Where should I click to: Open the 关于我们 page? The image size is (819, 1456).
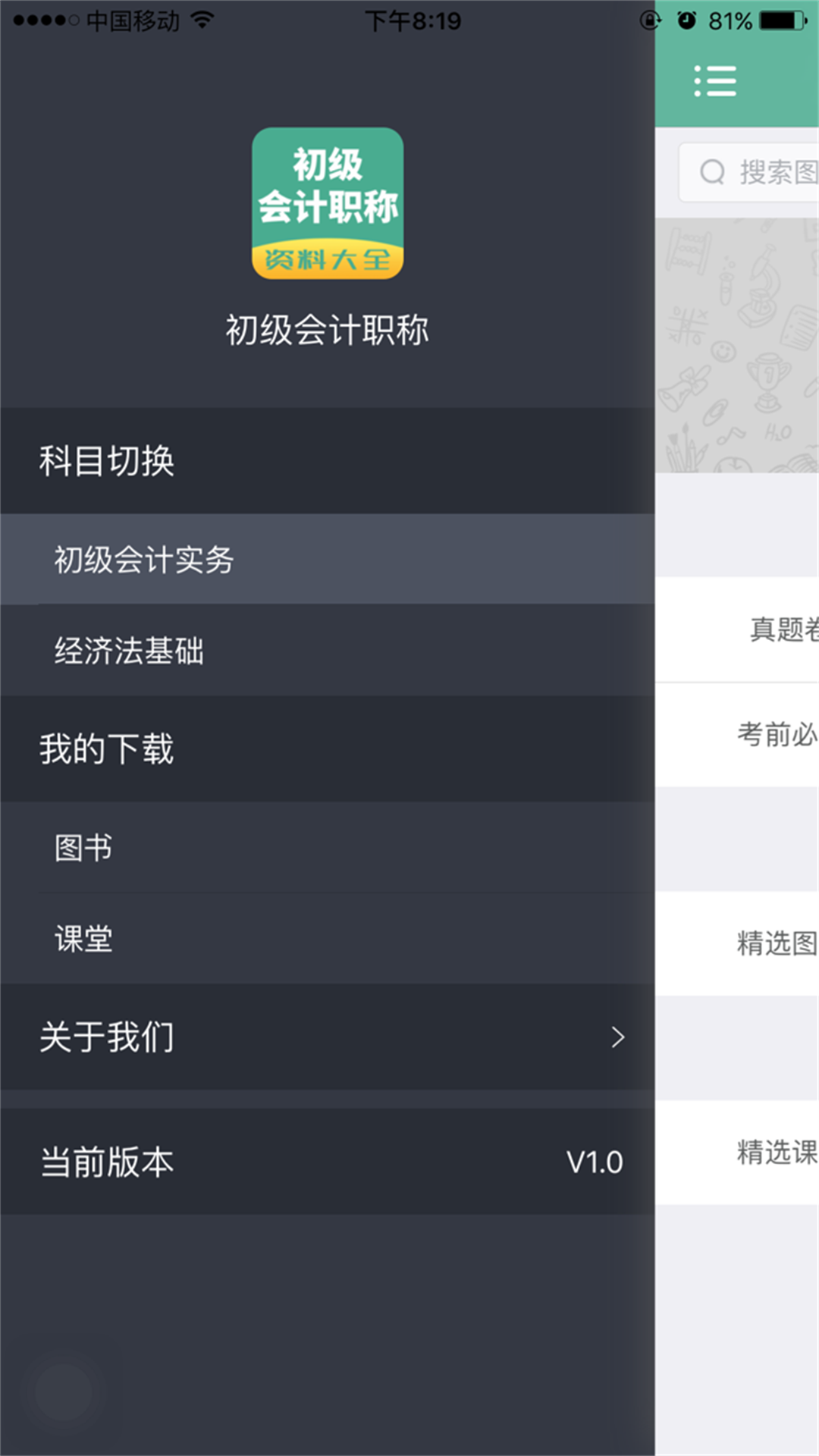[x=326, y=1037]
